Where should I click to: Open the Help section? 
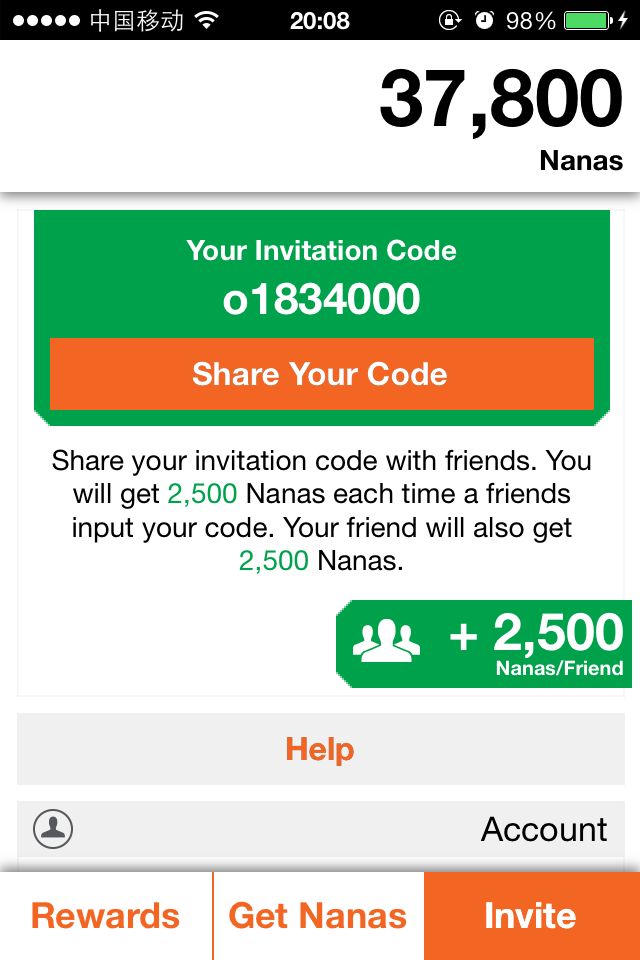pyautogui.click(x=320, y=749)
